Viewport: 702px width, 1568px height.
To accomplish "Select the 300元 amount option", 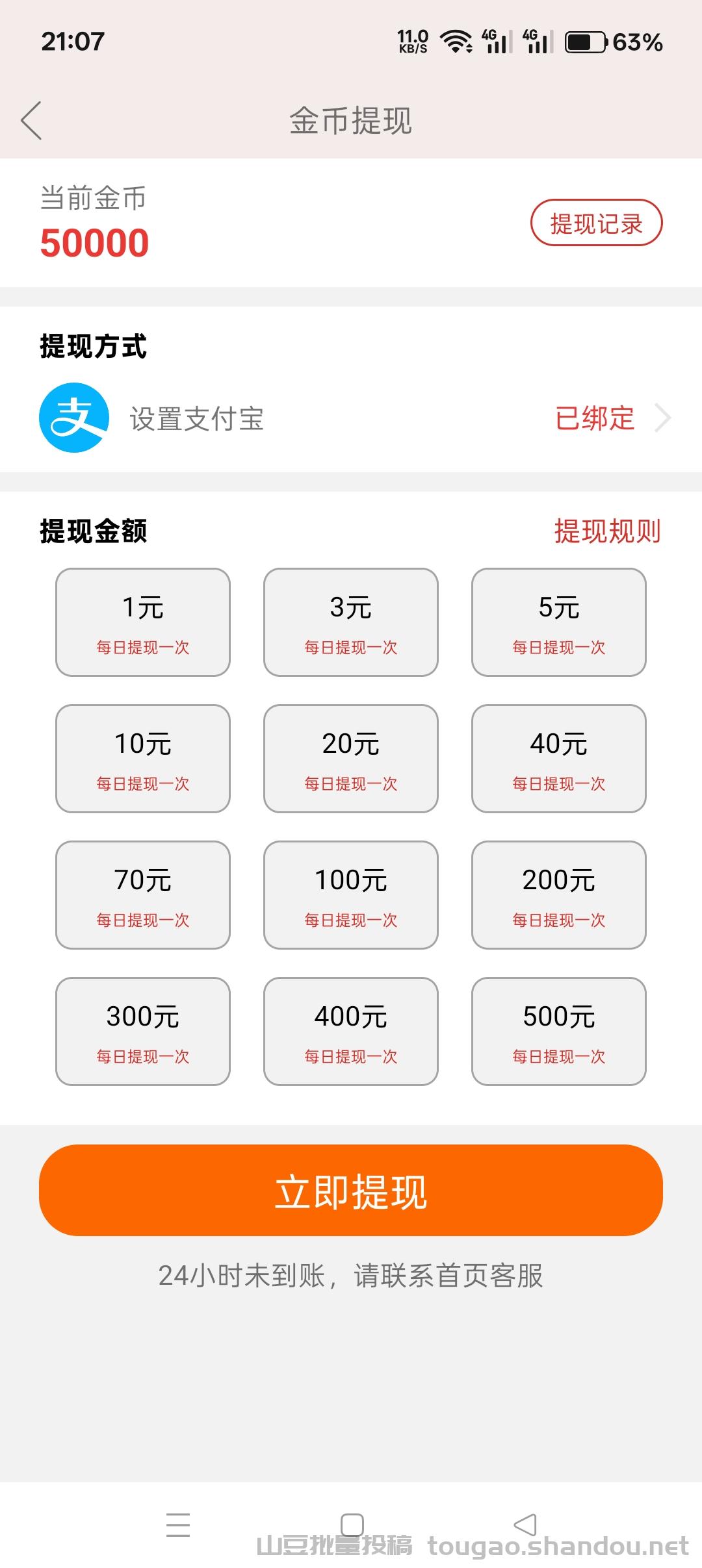I will (x=143, y=1031).
